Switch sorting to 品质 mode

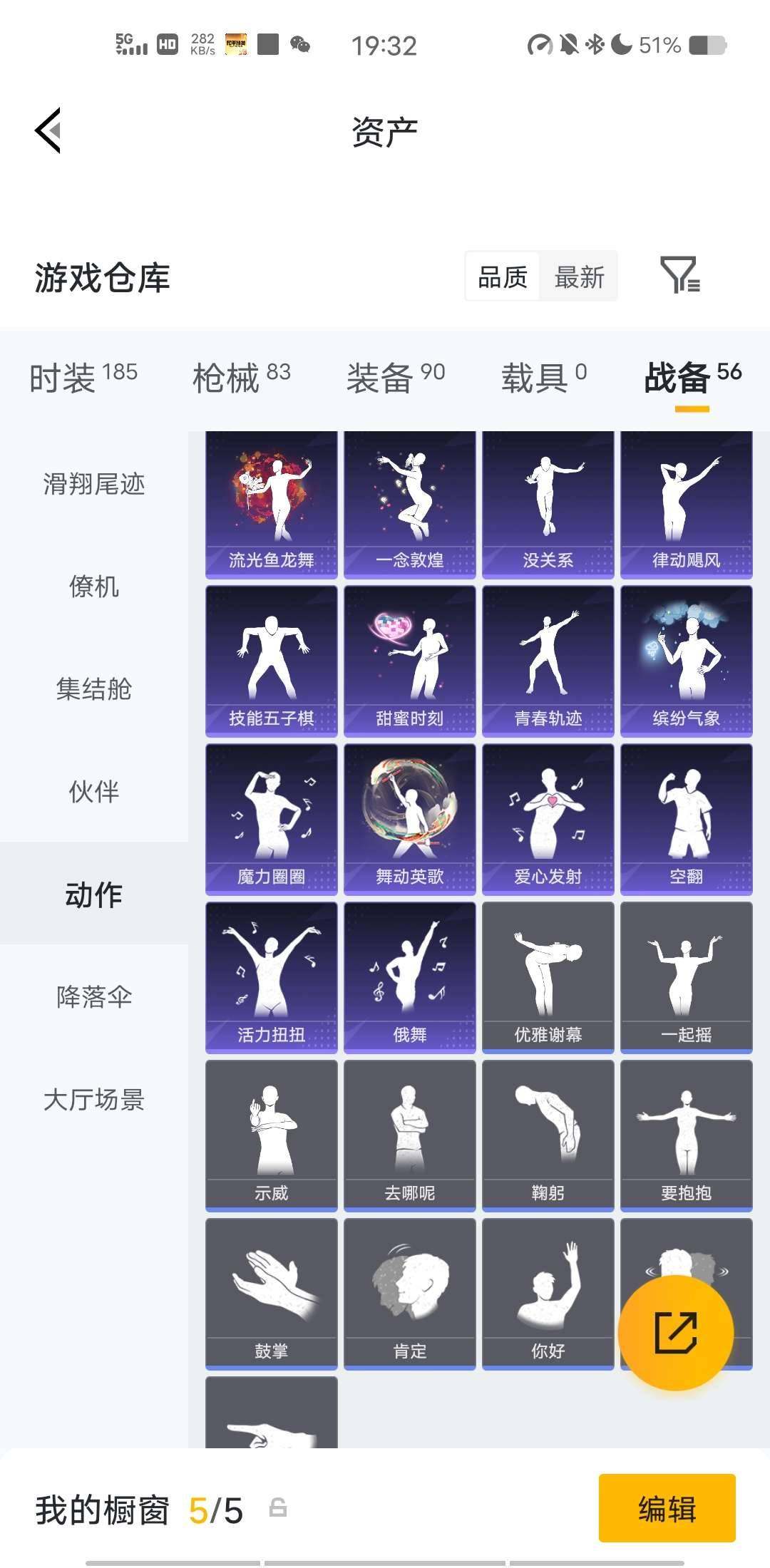(501, 277)
